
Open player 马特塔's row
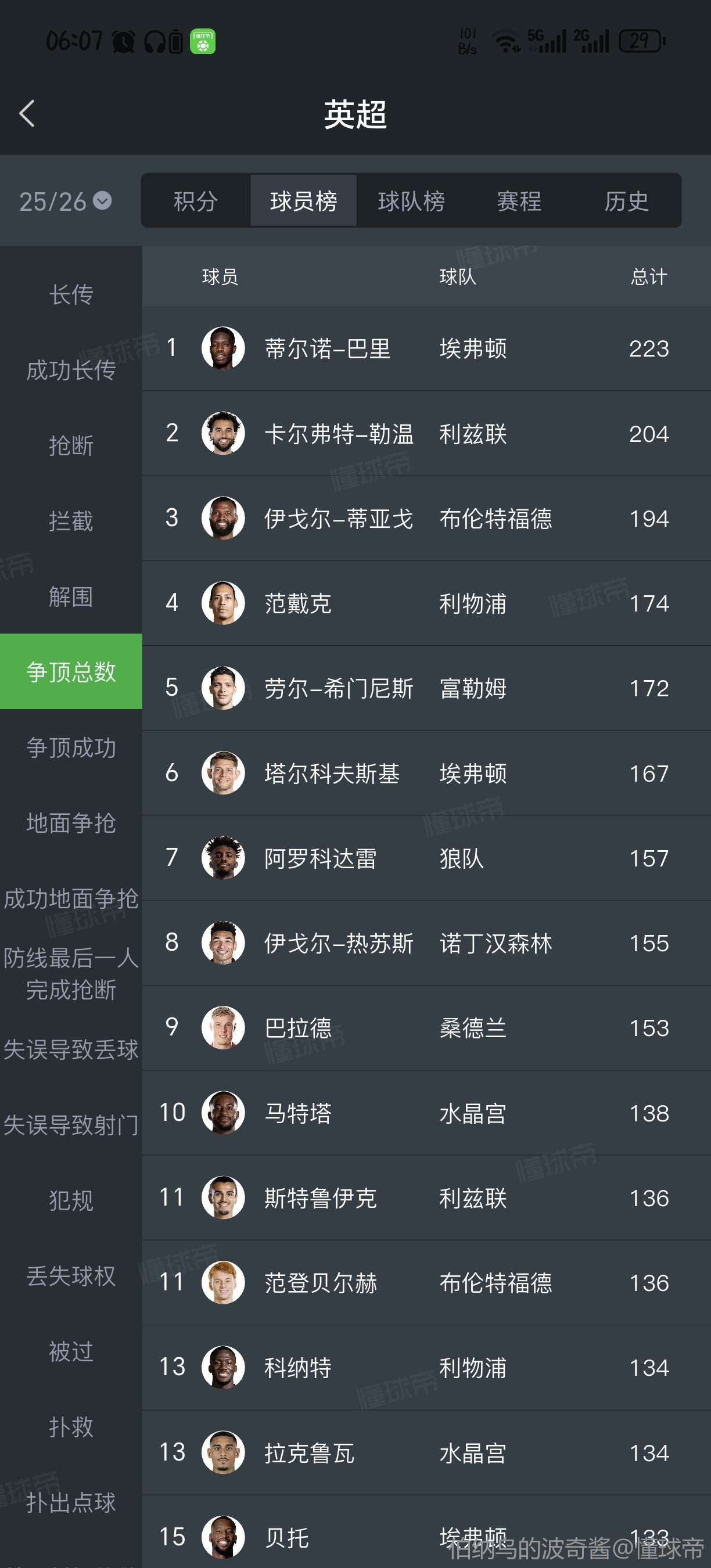426,1113
